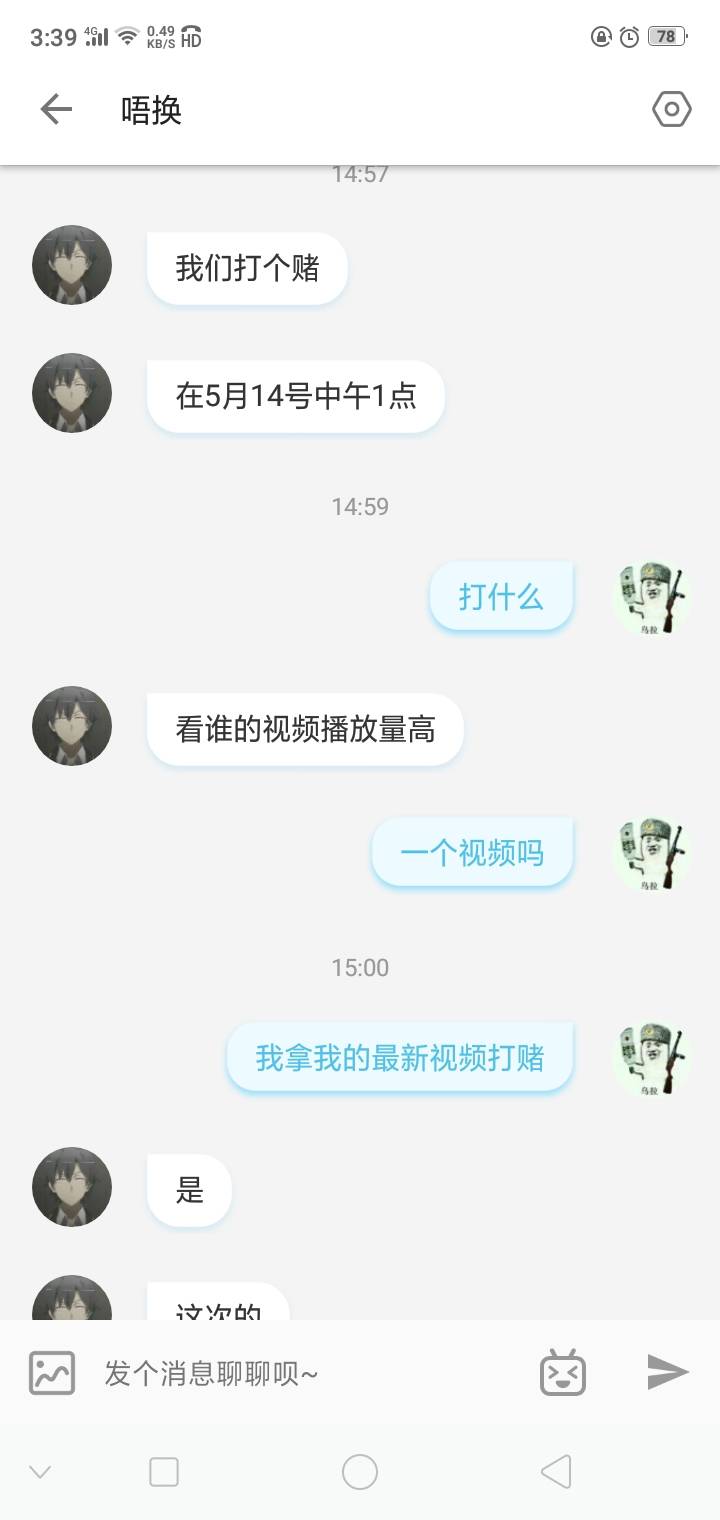Tap the system home circle button

(360, 1472)
